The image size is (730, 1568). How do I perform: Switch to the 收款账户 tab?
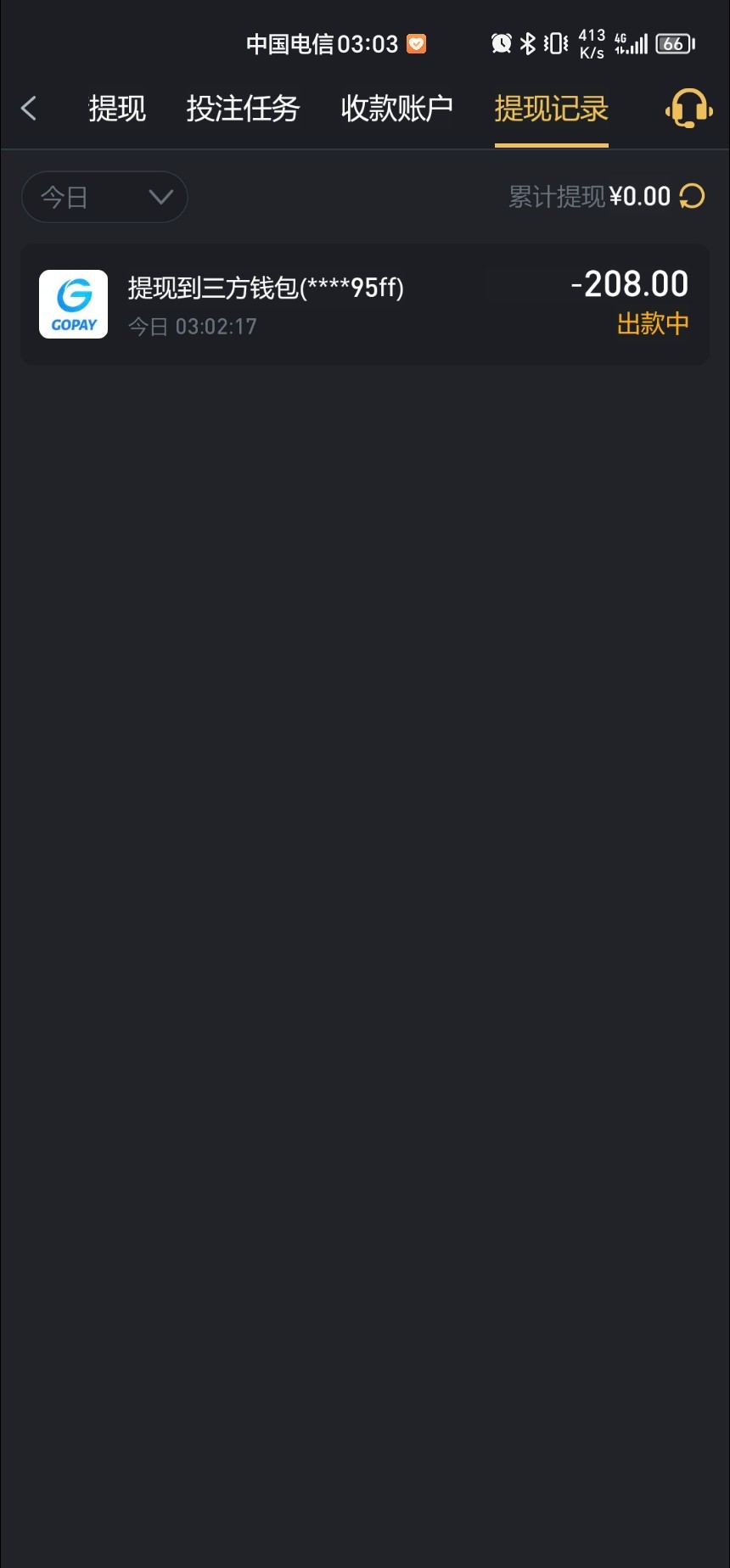396,109
